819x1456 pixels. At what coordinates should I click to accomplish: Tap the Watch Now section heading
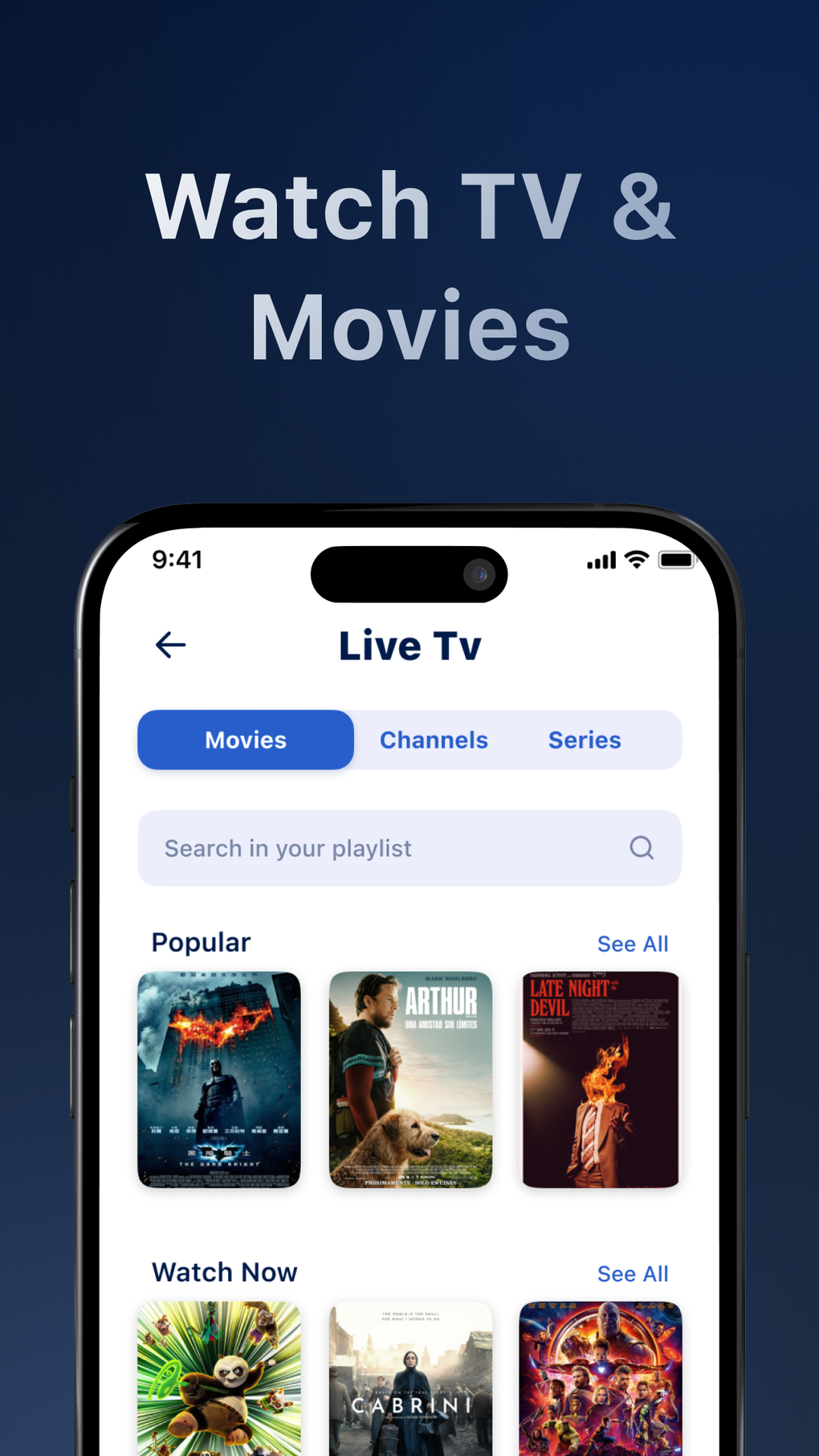[x=223, y=1271]
